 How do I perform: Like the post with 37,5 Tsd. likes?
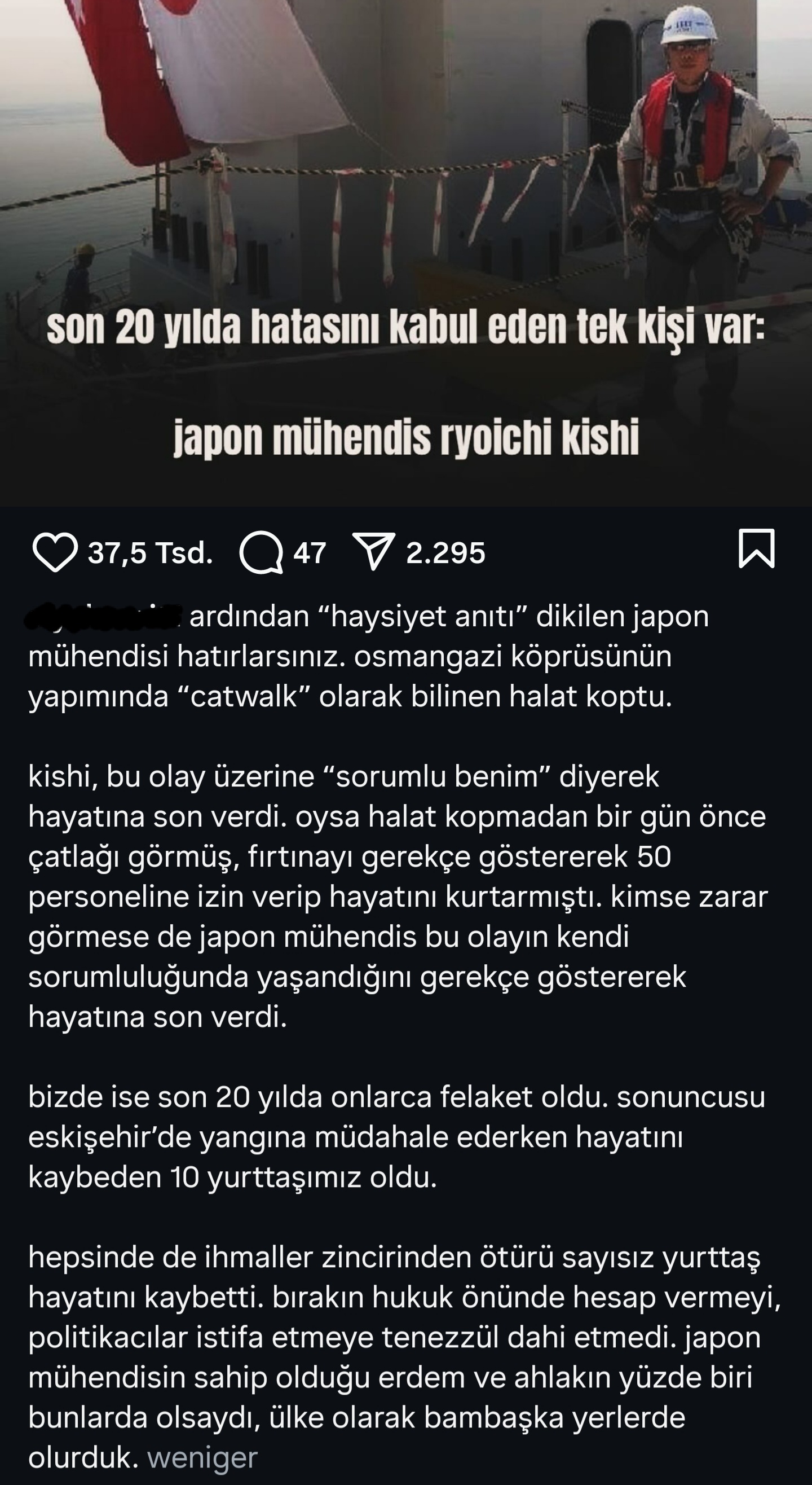[55, 552]
